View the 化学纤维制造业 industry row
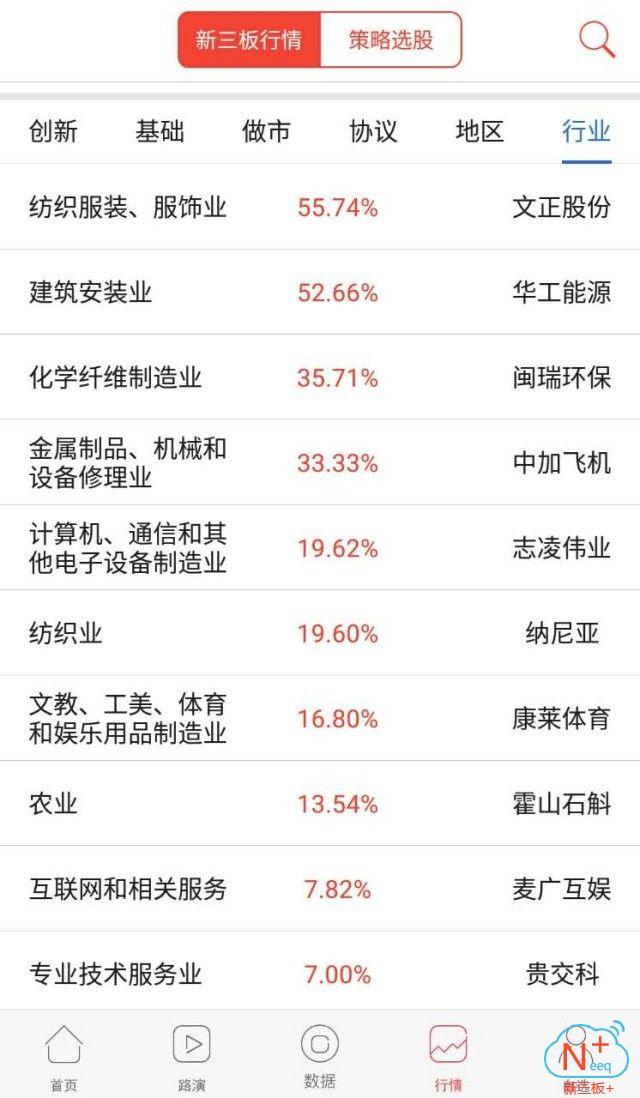640x1098 pixels. [x=320, y=377]
